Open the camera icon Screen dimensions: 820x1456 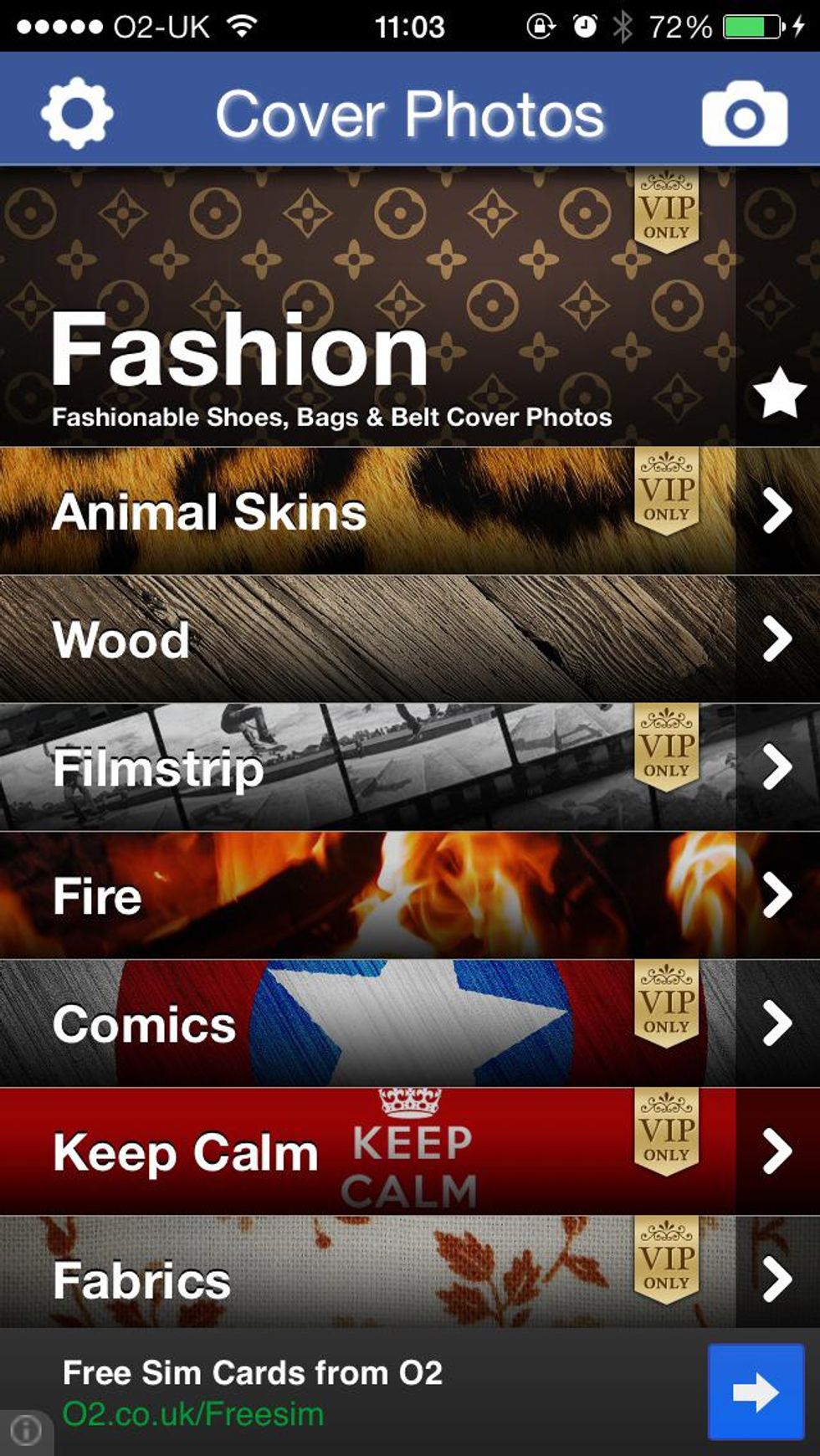744,115
